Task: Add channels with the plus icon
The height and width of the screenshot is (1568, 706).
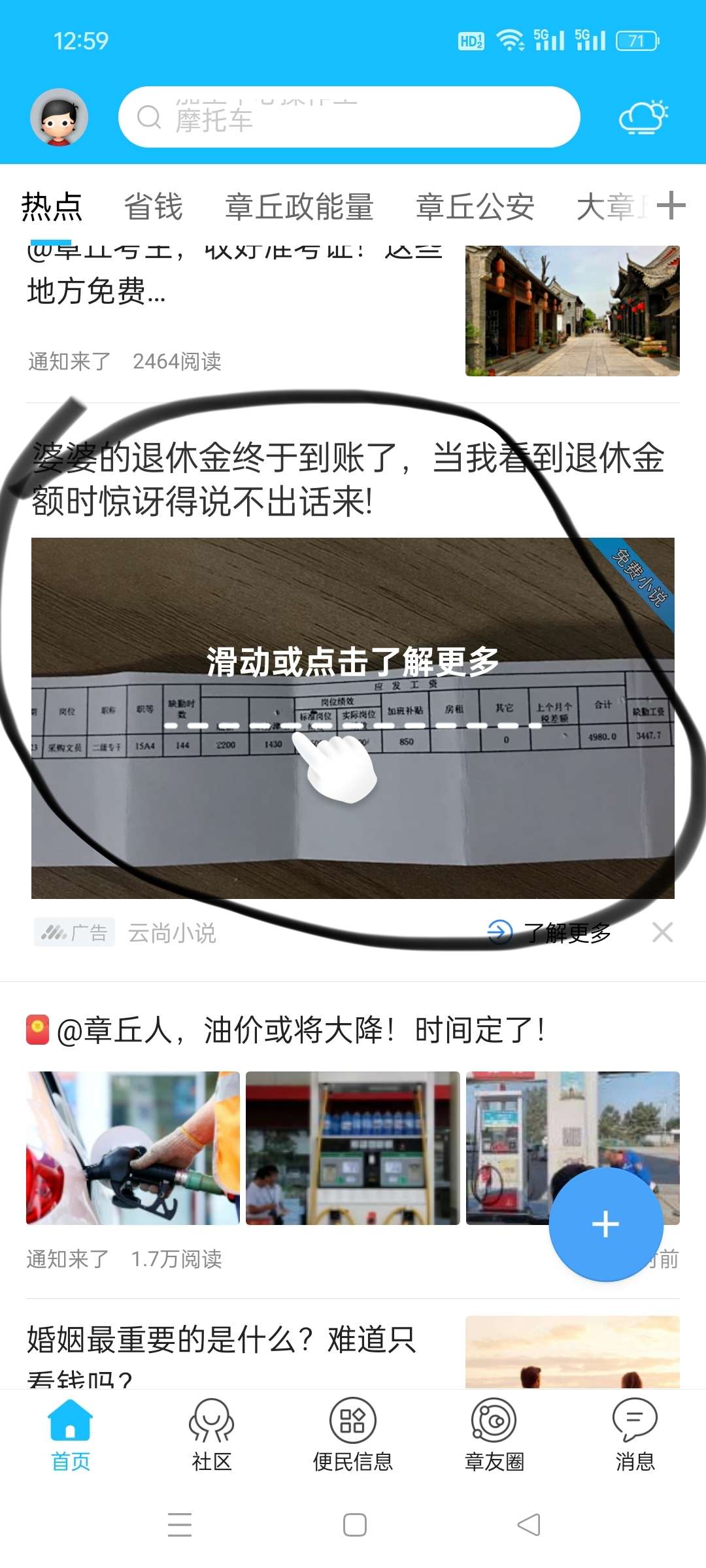Action: click(671, 206)
